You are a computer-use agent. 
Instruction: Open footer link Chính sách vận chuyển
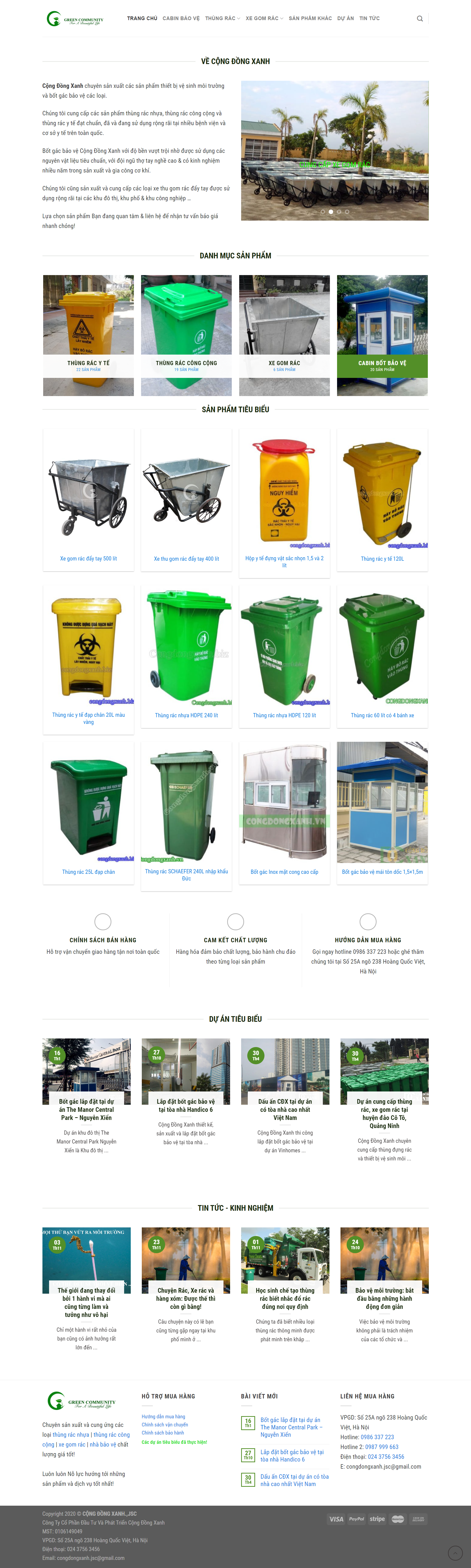165,1424
